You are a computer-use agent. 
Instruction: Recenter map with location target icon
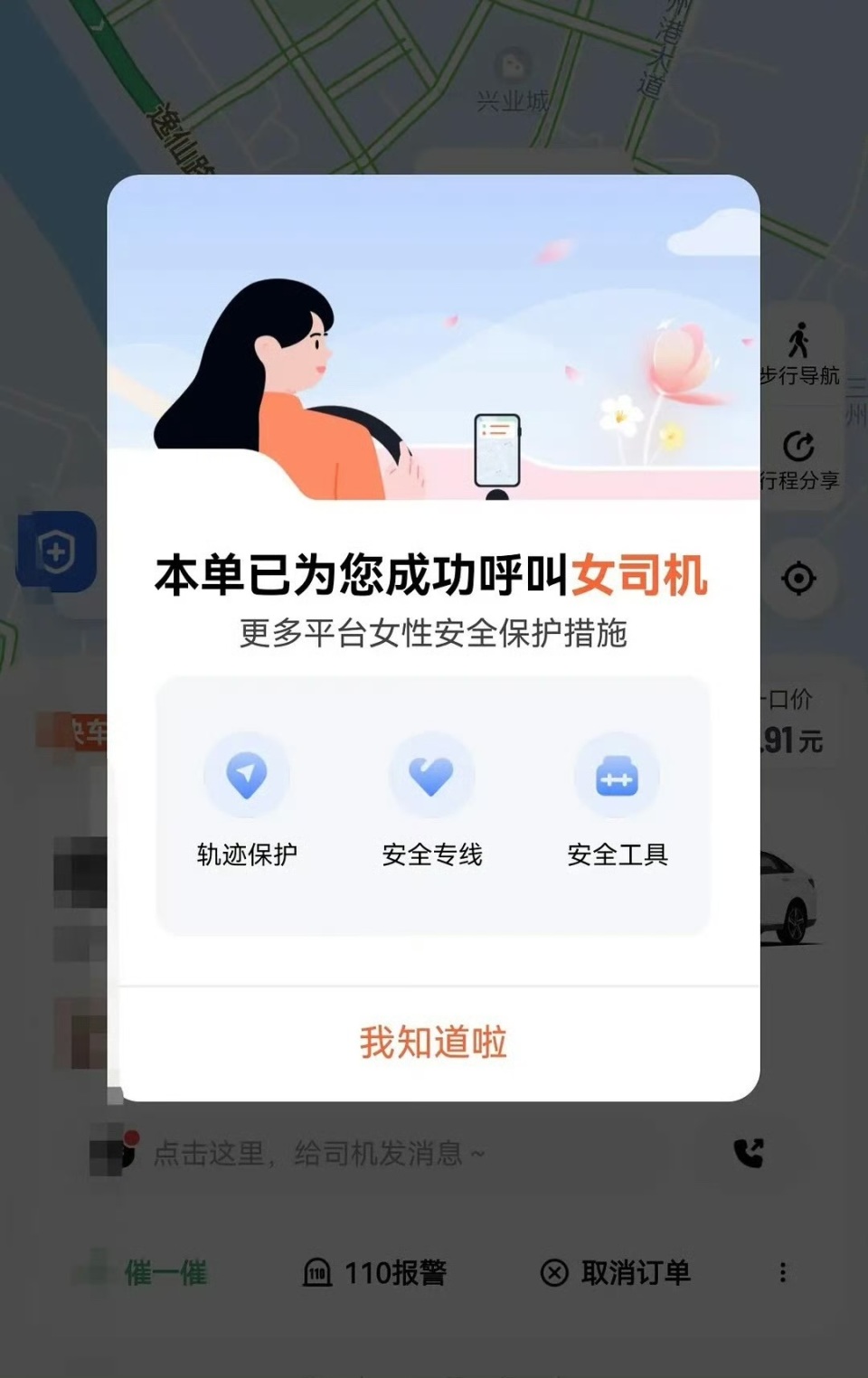point(798,578)
